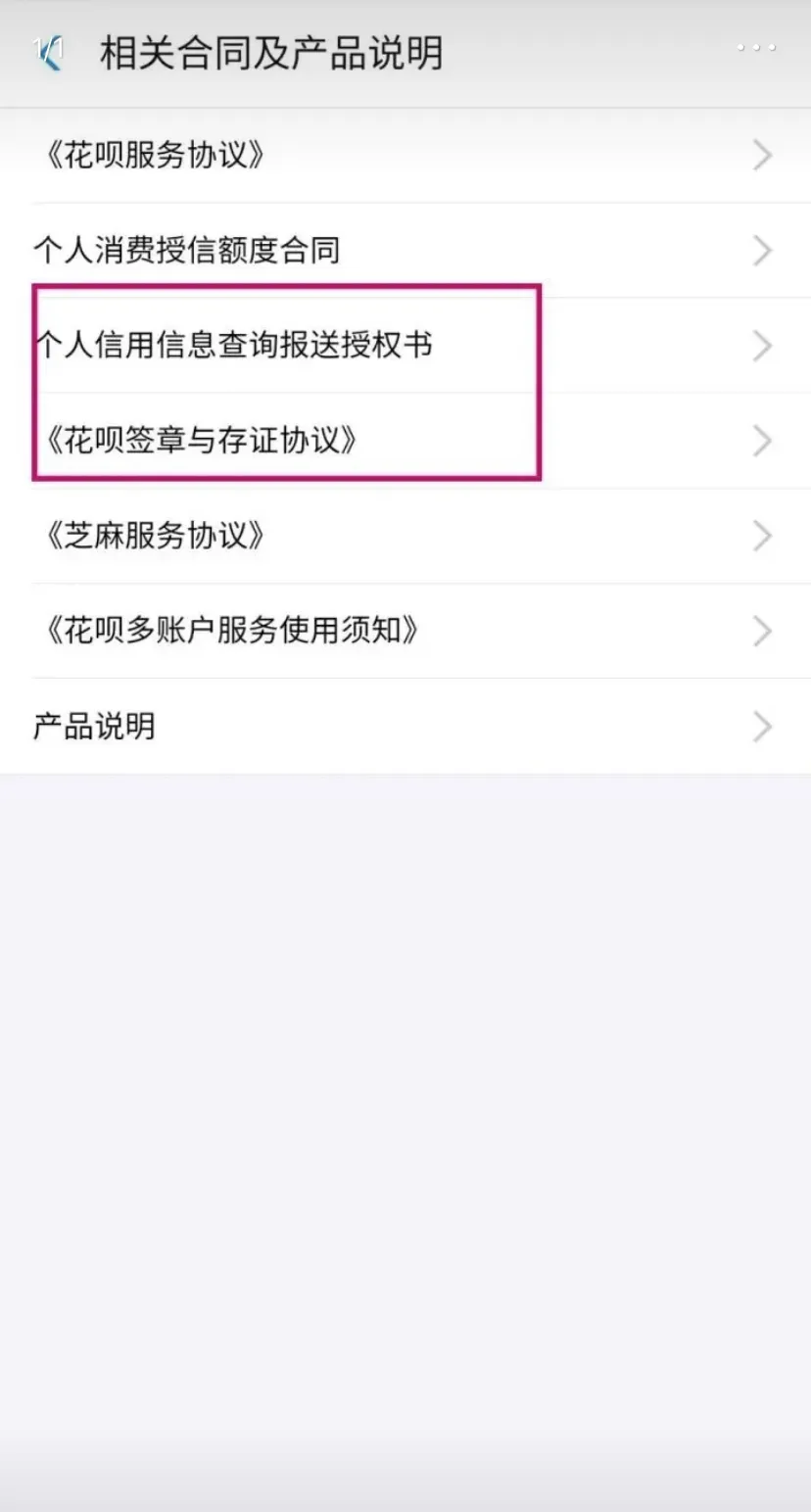The image size is (811, 1512).
Task: View 个人消费授信额度合同
Action: coord(186,251)
